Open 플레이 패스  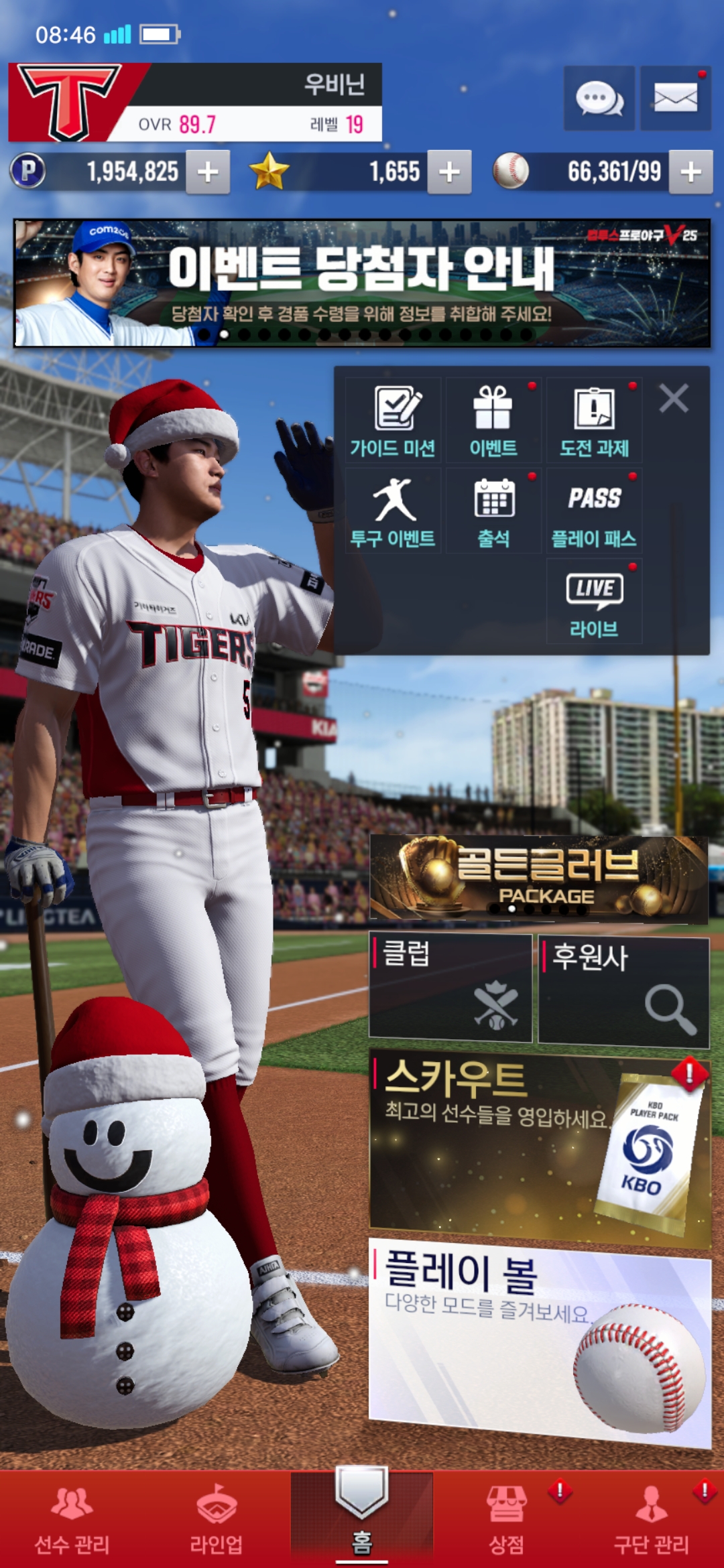click(594, 511)
